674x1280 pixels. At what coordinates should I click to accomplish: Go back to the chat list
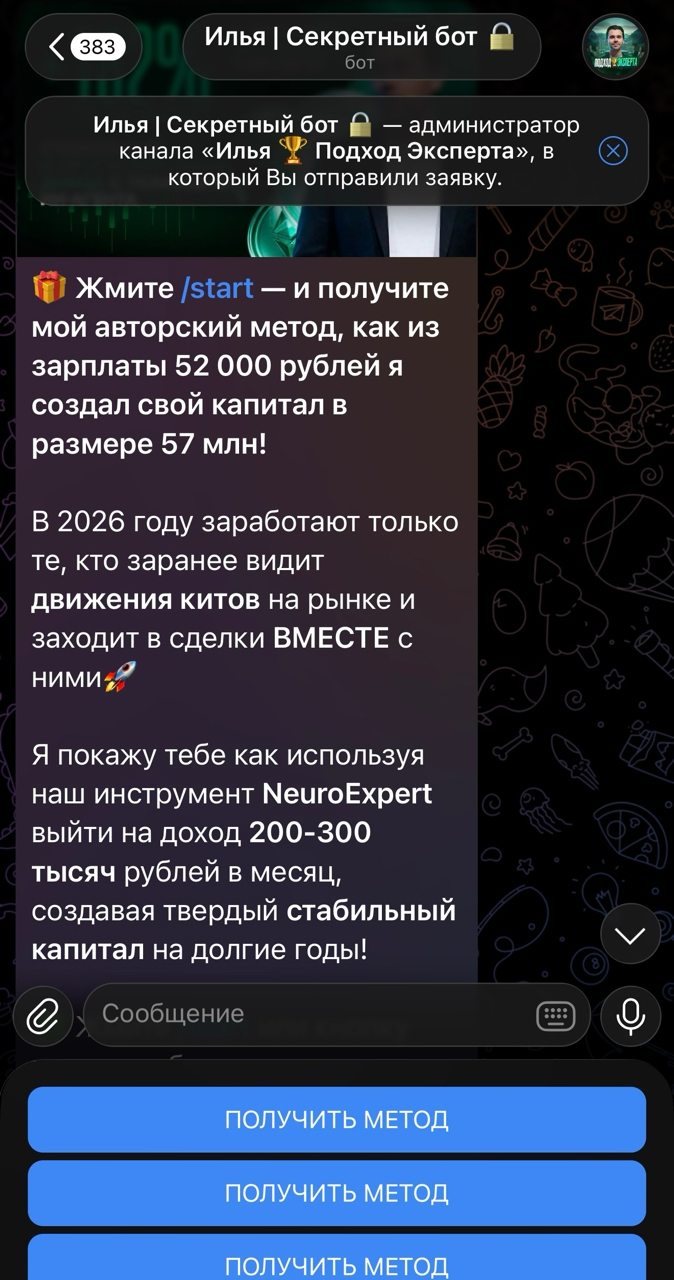pos(84,46)
